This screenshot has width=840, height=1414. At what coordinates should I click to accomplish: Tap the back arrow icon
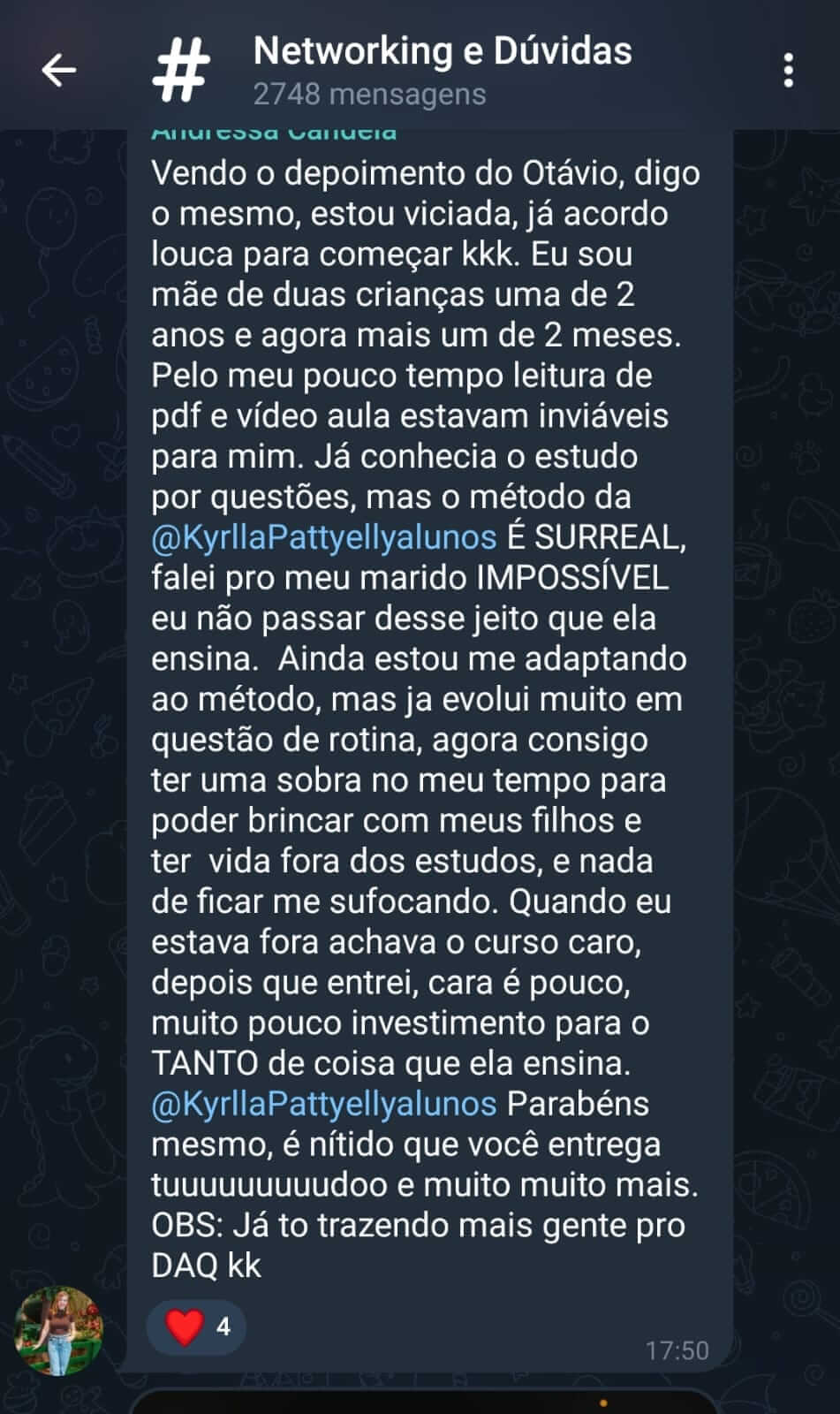(58, 70)
